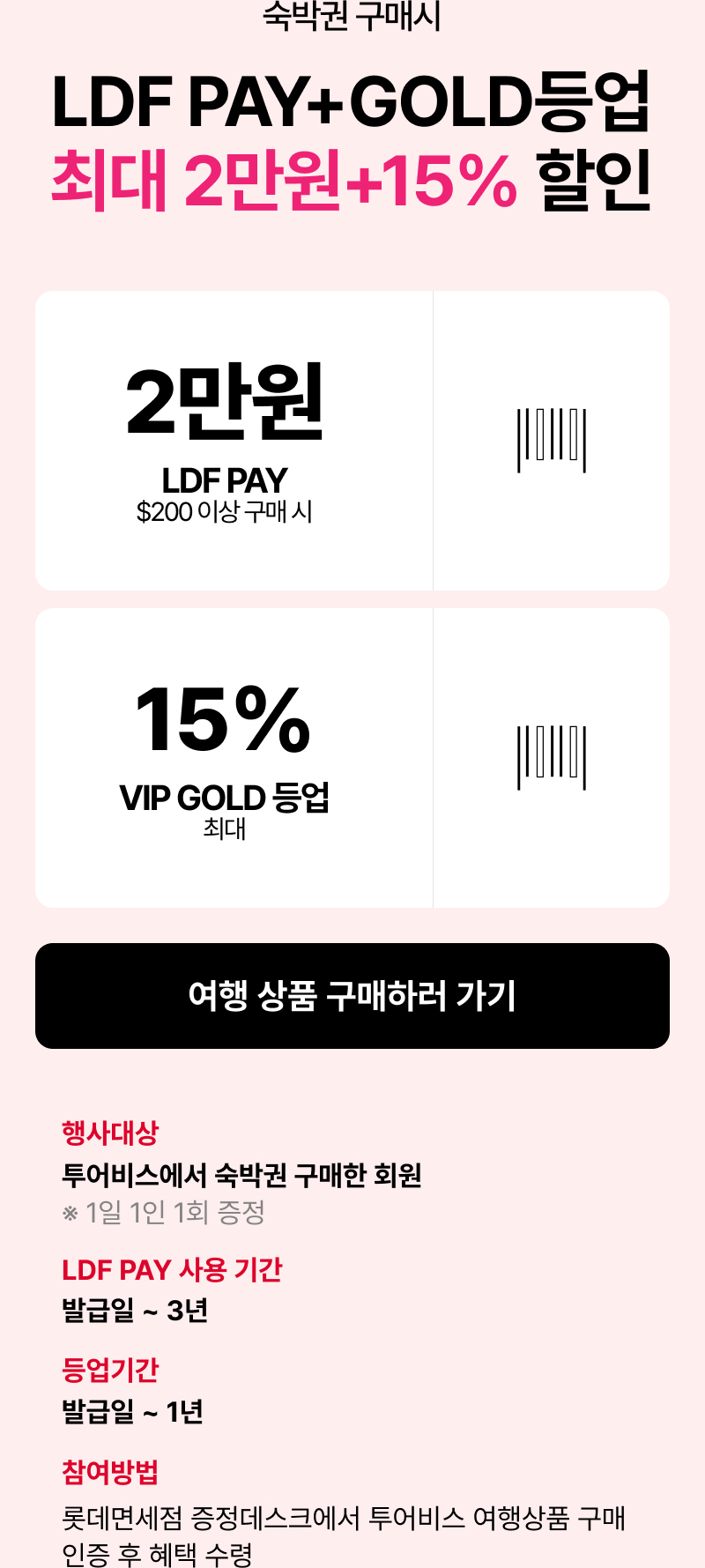This screenshot has height=1568, width=705.
Task: Open the 15% VIP GOLD 등업 coupon barcode
Action: click(552, 757)
